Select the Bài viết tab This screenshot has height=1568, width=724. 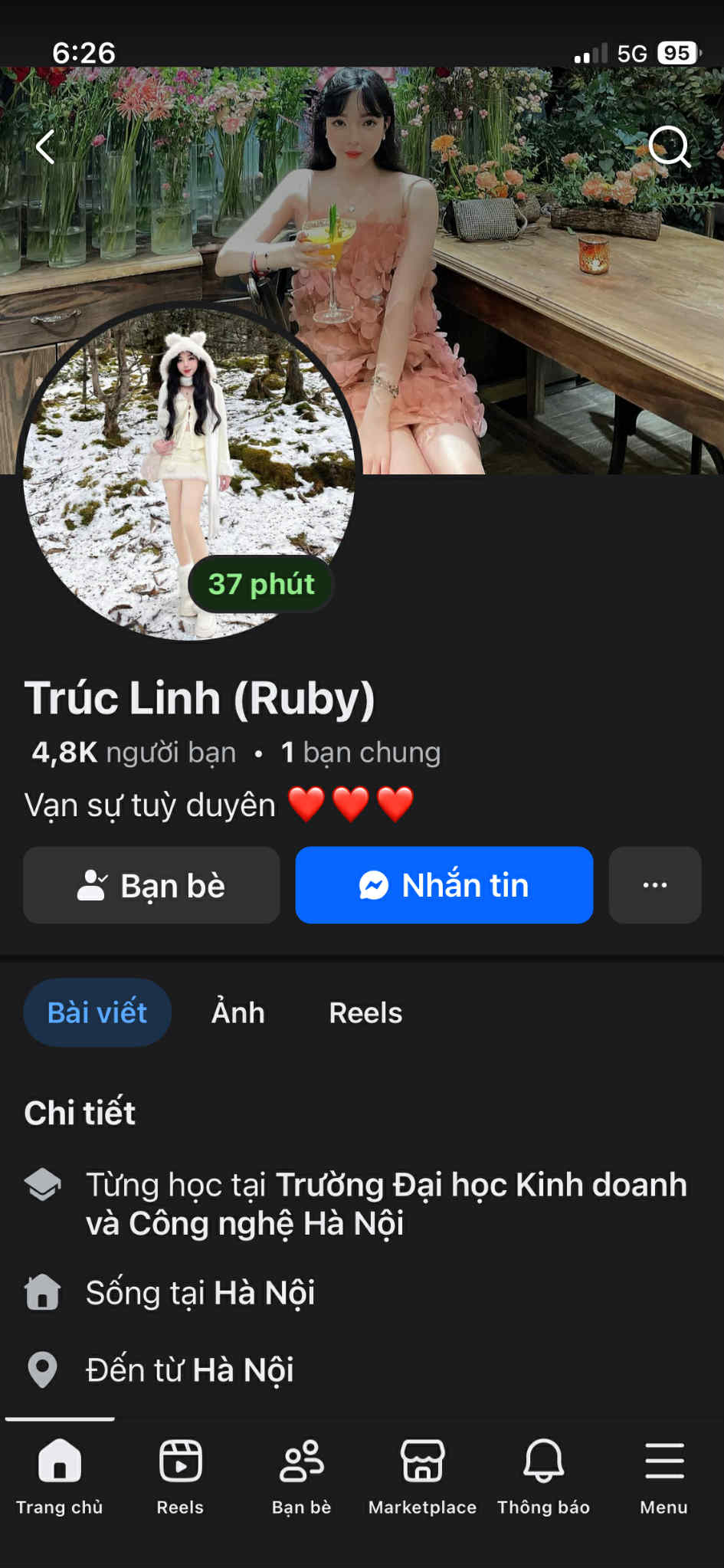coord(97,1012)
